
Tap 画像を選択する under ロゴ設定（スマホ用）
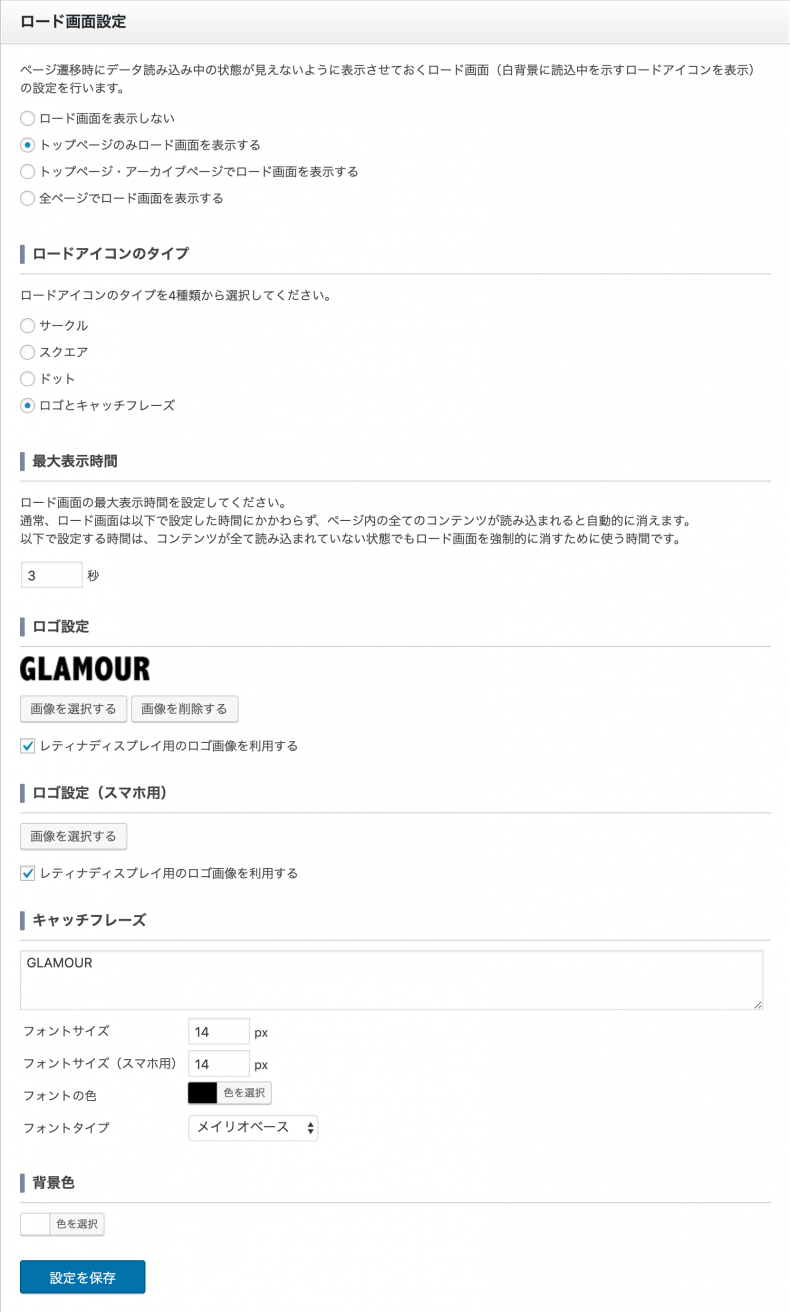(74, 836)
